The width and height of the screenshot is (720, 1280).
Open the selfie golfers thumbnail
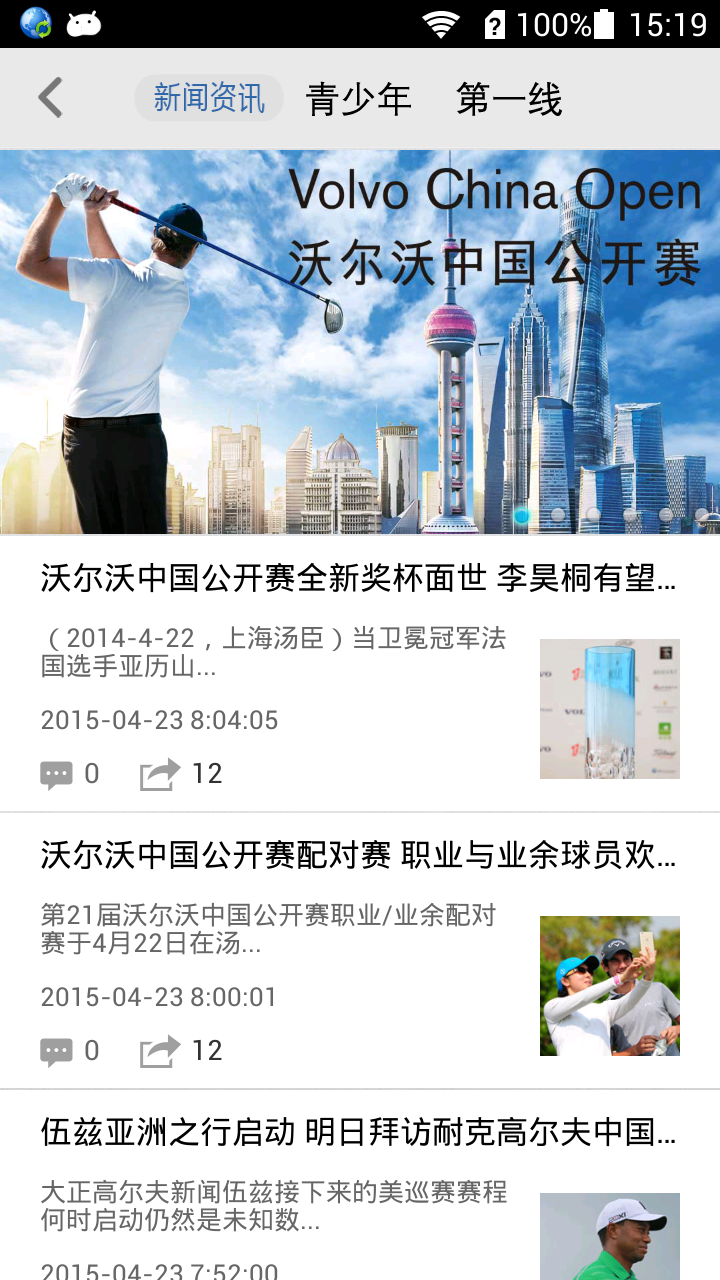click(610, 986)
